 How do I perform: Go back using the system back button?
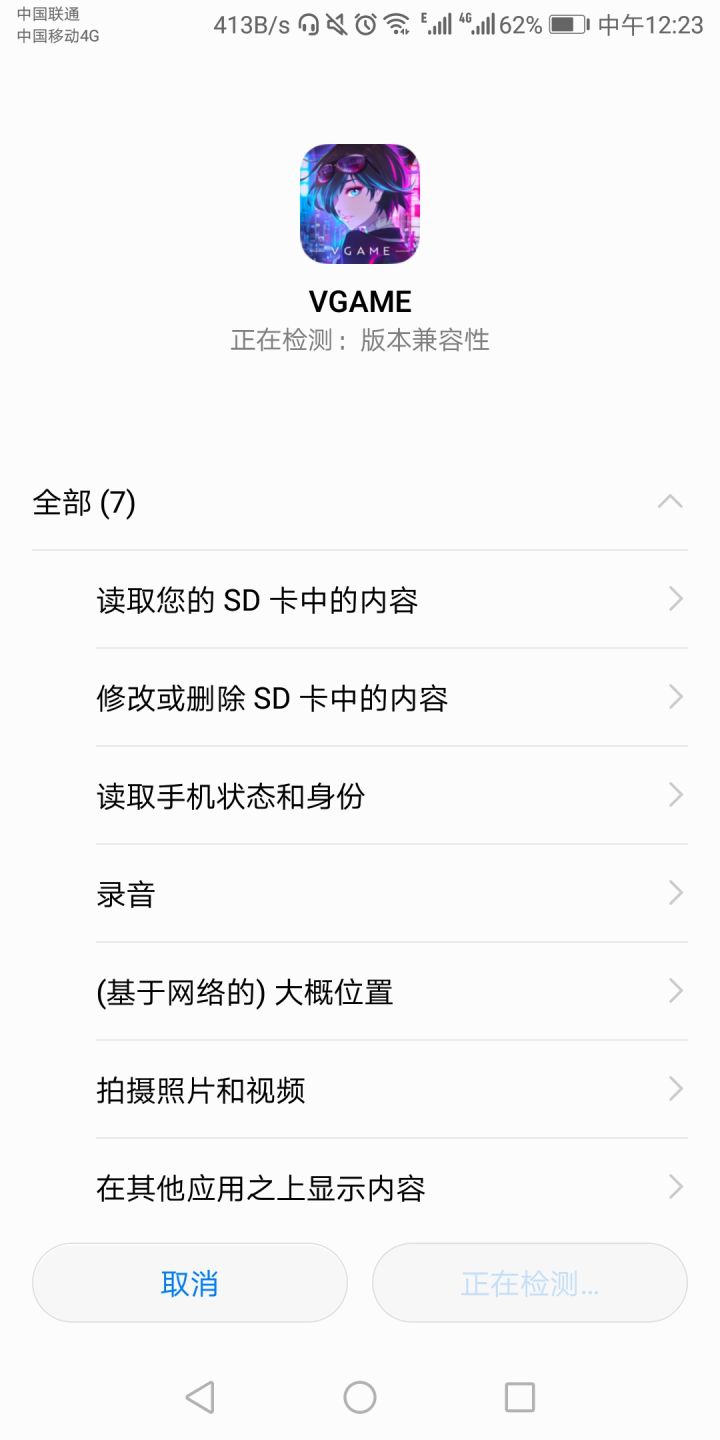coord(200,1397)
